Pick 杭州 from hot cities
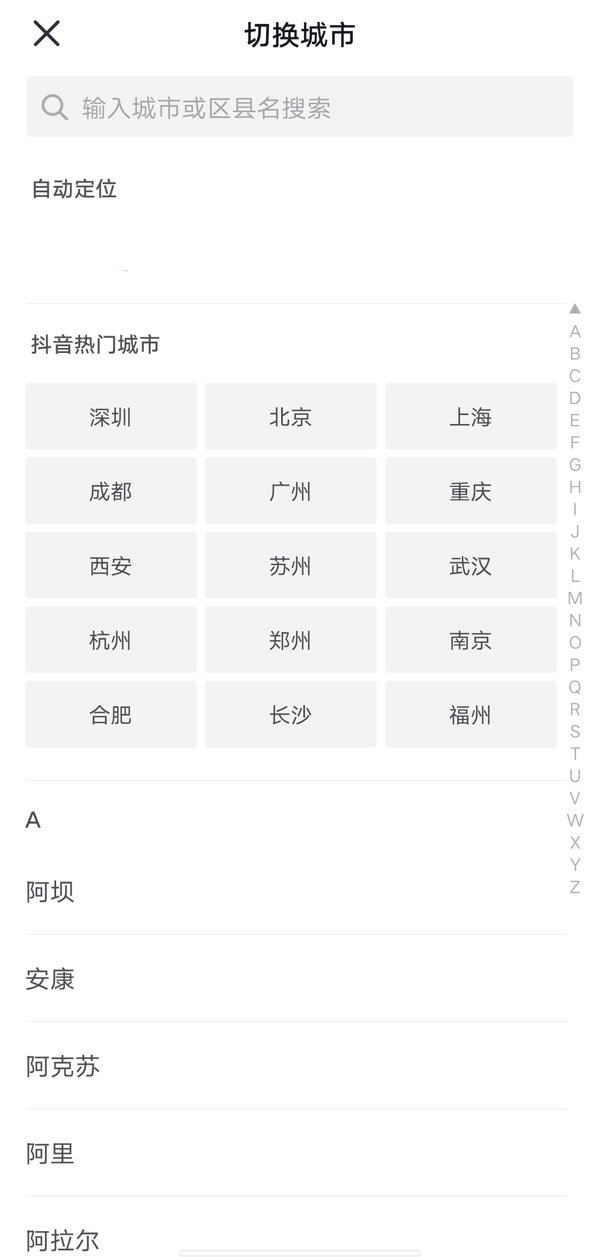This screenshot has width=600, height=1257. coord(111,640)
